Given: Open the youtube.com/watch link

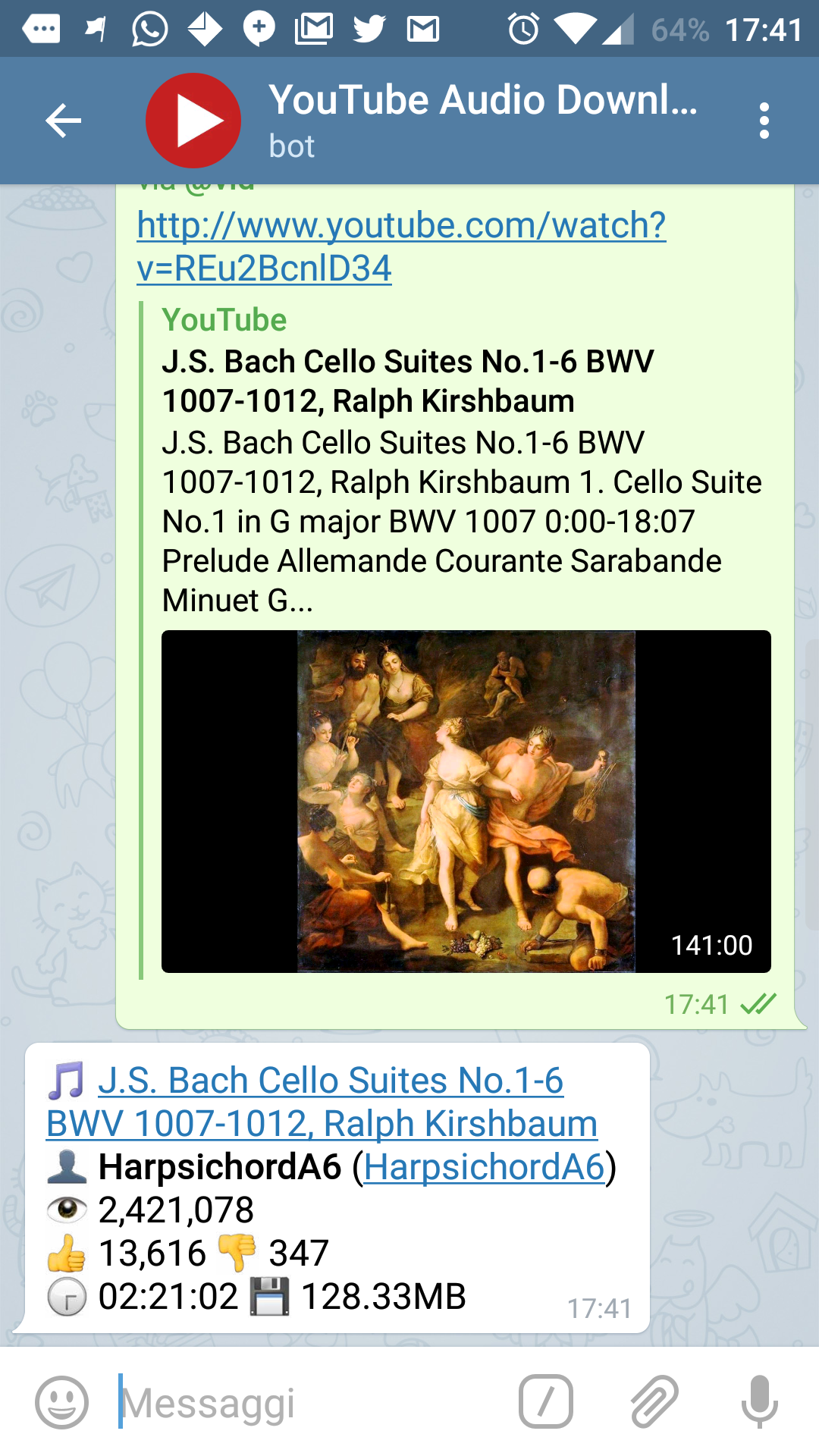Looking at the screenshot, I should pos(401,246).
